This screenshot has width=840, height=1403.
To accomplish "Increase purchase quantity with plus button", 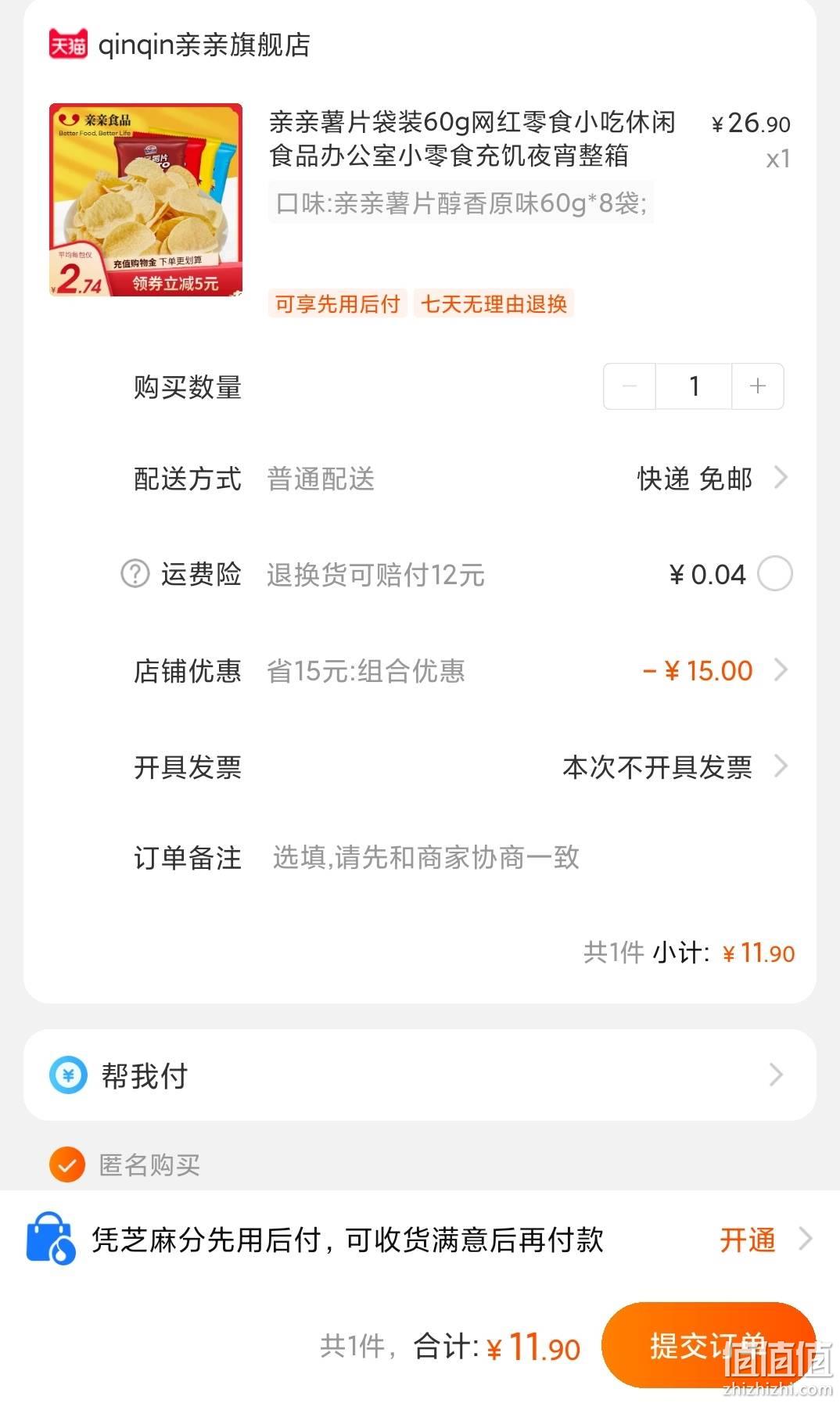I will 757,386.
